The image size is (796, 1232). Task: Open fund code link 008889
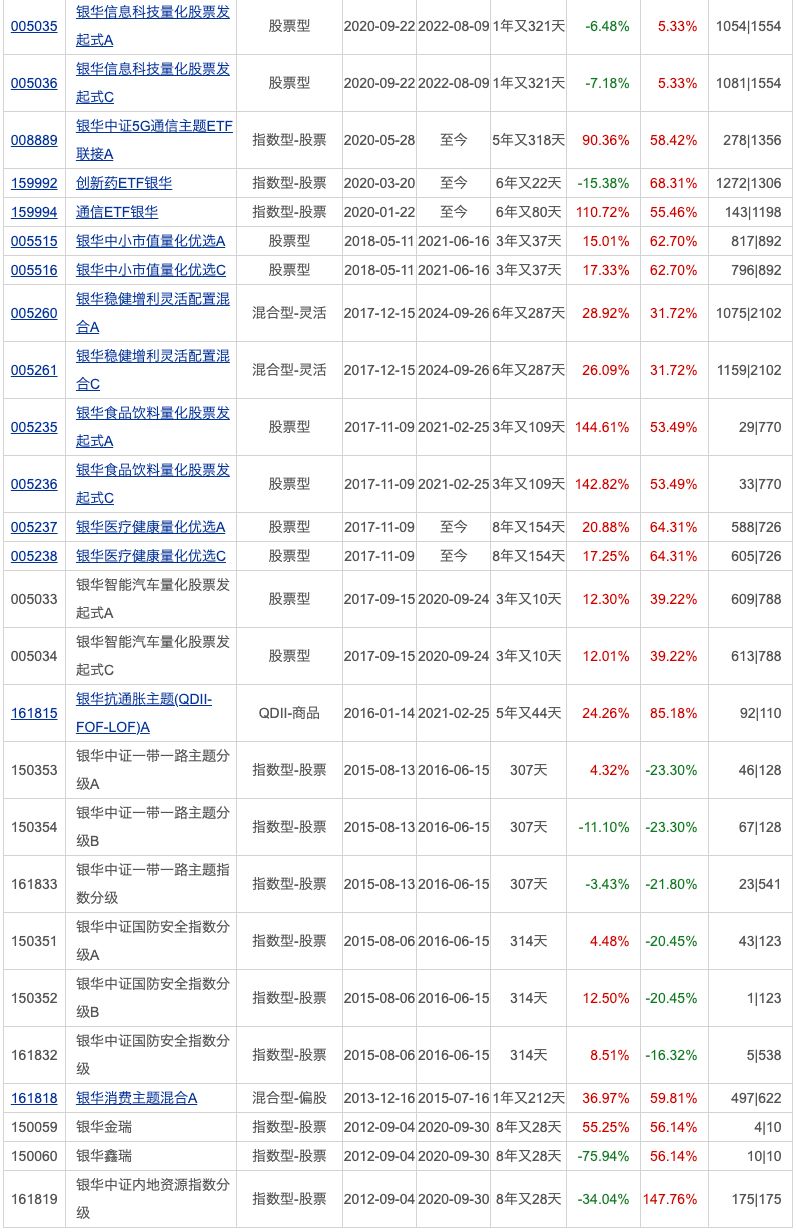[31, 140]
